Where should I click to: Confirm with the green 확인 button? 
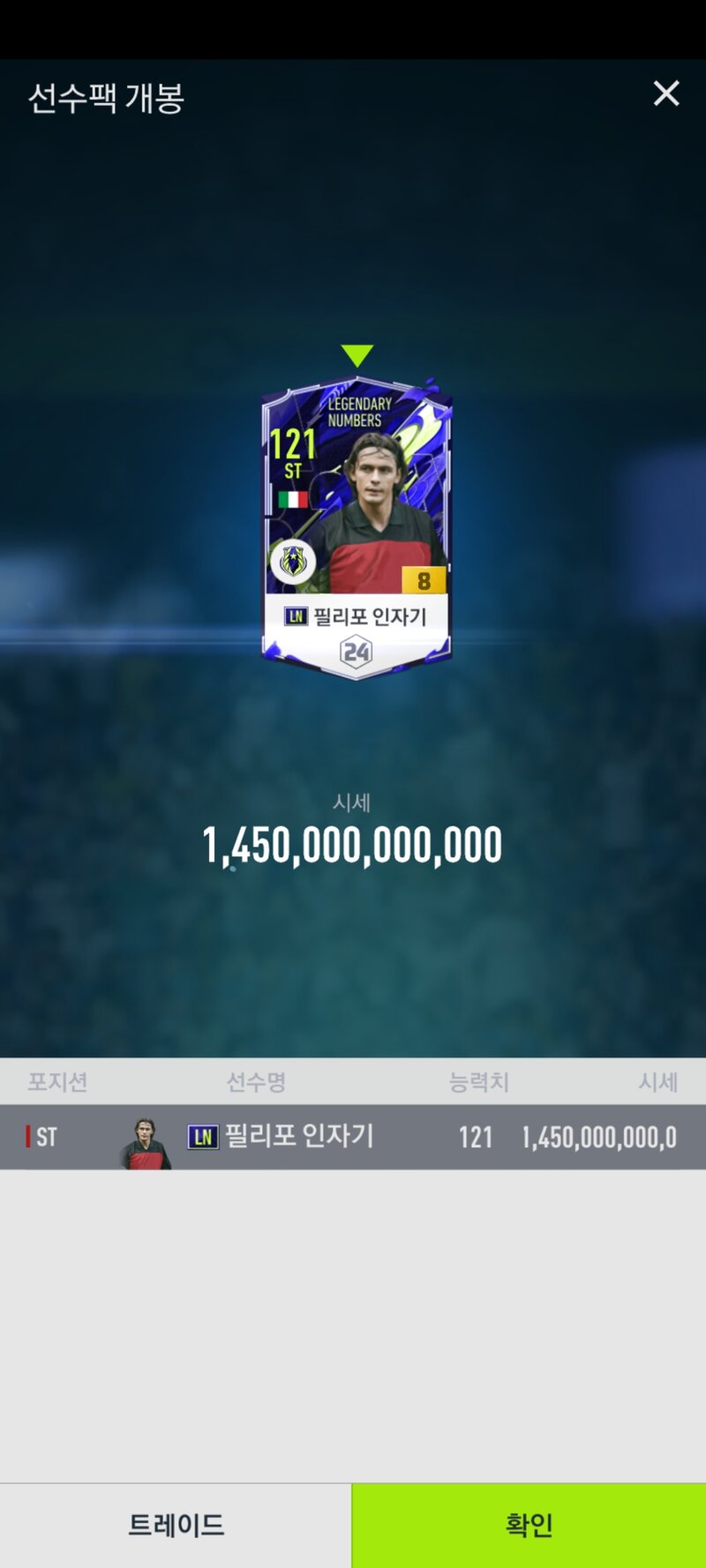pos(529,1525)
